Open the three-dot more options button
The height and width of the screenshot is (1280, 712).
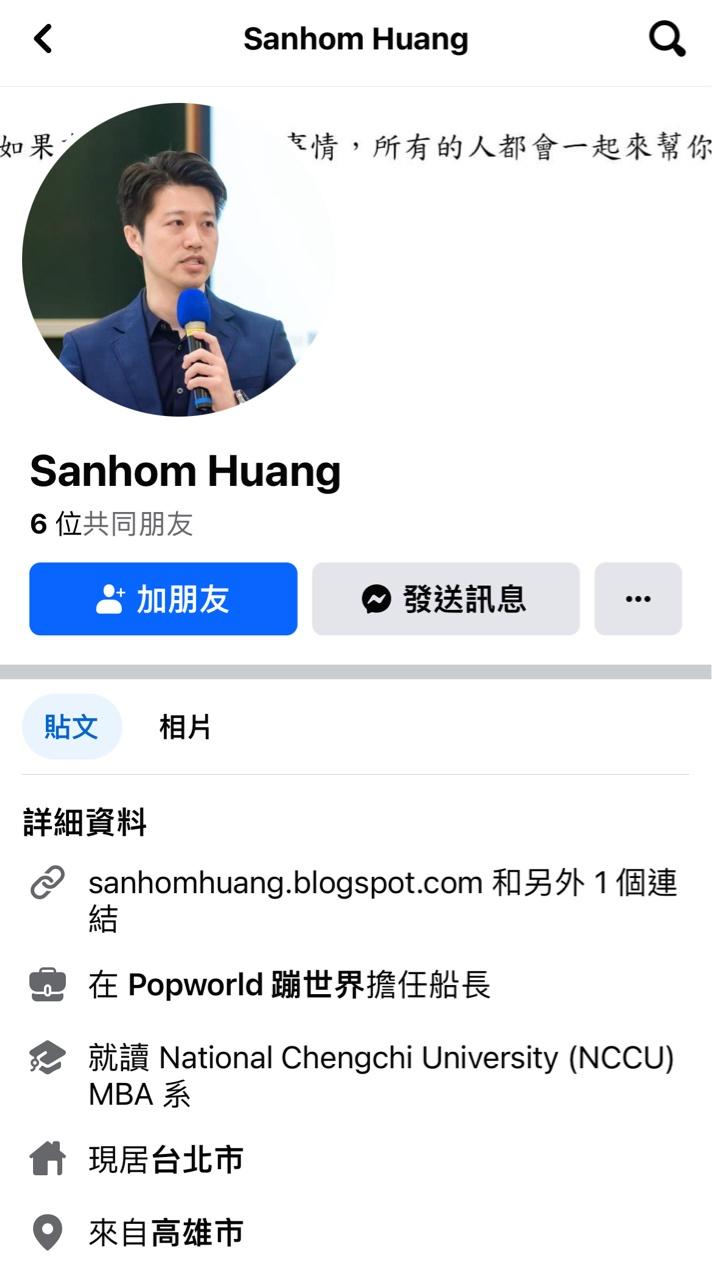point(638,599)
